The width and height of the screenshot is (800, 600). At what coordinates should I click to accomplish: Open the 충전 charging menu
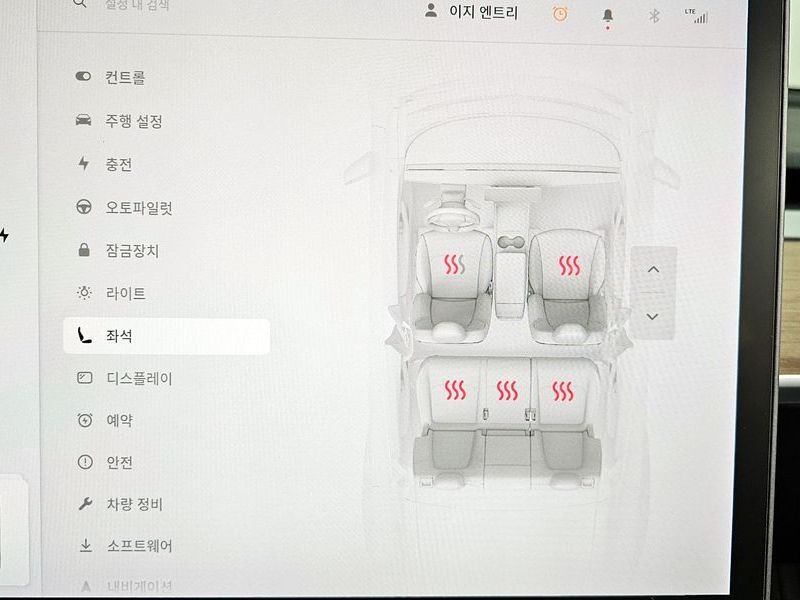tap(118, 164)
